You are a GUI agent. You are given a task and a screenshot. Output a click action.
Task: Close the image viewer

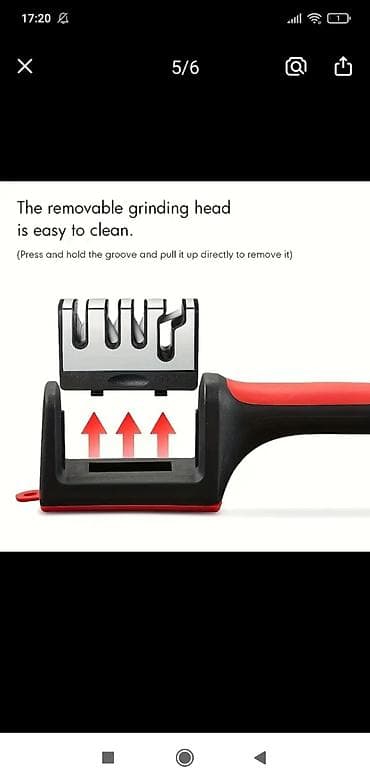25,66
